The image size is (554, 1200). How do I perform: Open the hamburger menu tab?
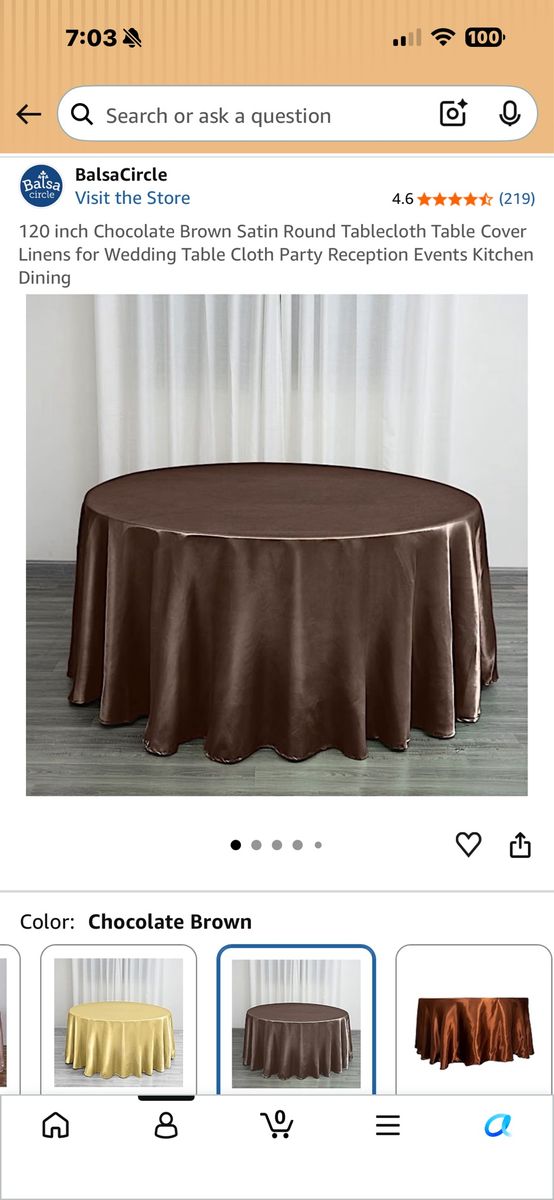[x=388, y=1125]
